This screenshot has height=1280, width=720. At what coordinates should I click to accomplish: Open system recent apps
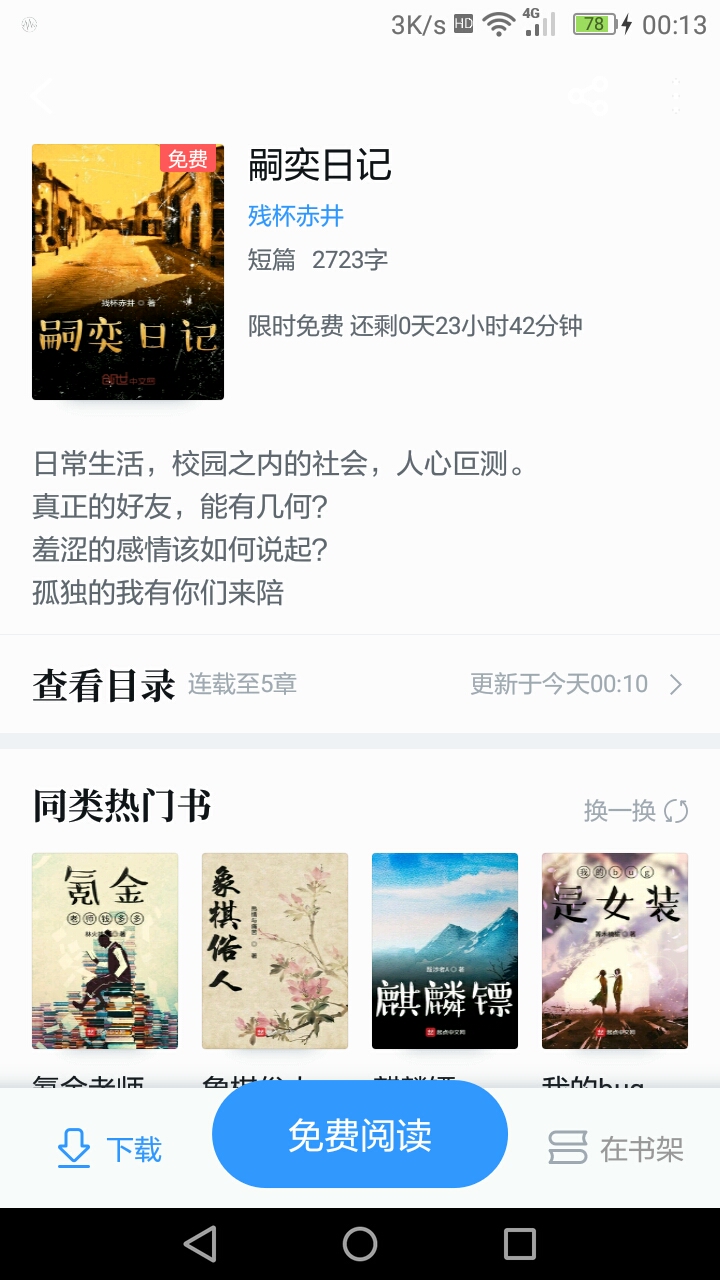pyautogui.click(x=520, y=1244)
